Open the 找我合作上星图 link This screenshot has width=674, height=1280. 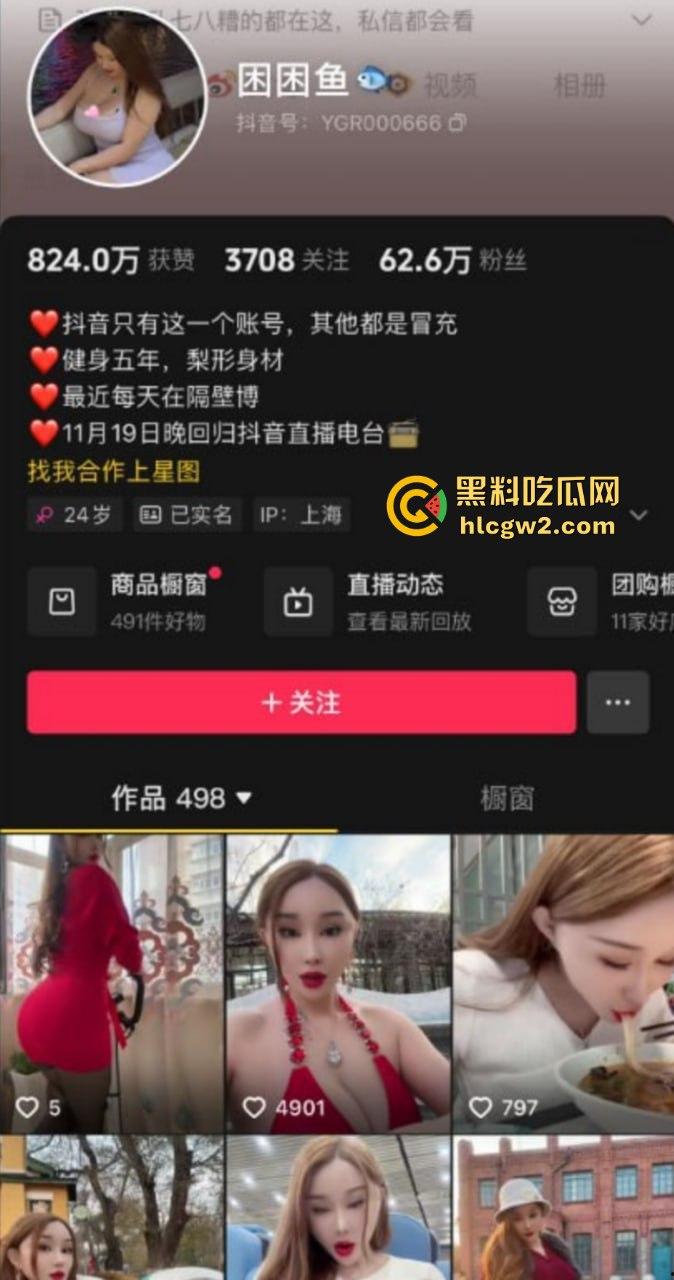pos(113,471)
